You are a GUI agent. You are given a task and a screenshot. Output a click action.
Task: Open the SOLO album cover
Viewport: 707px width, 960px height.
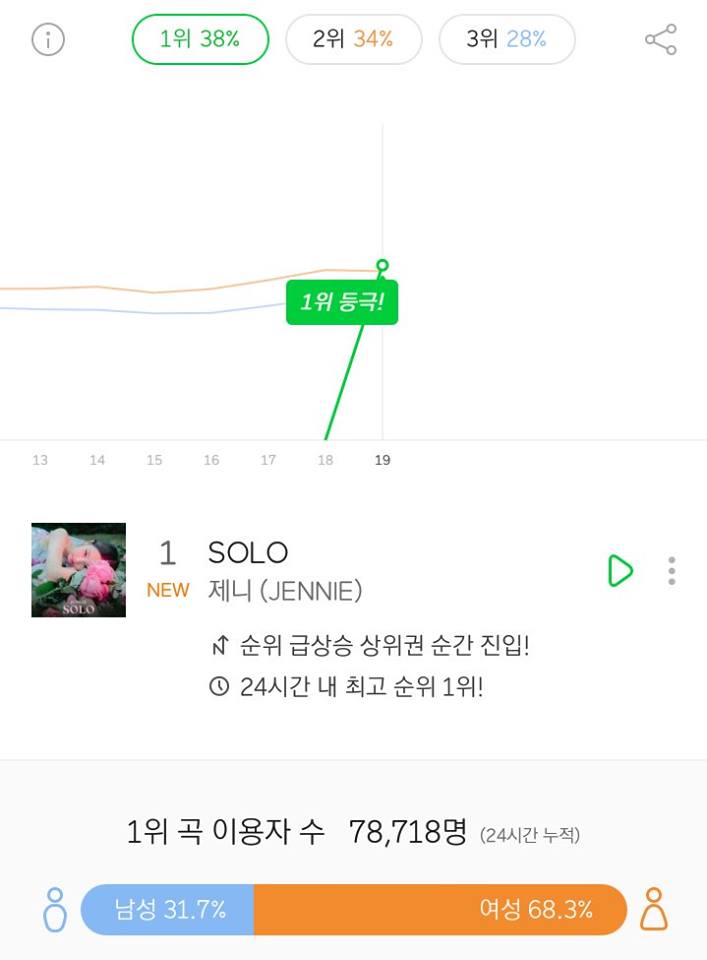79,570
